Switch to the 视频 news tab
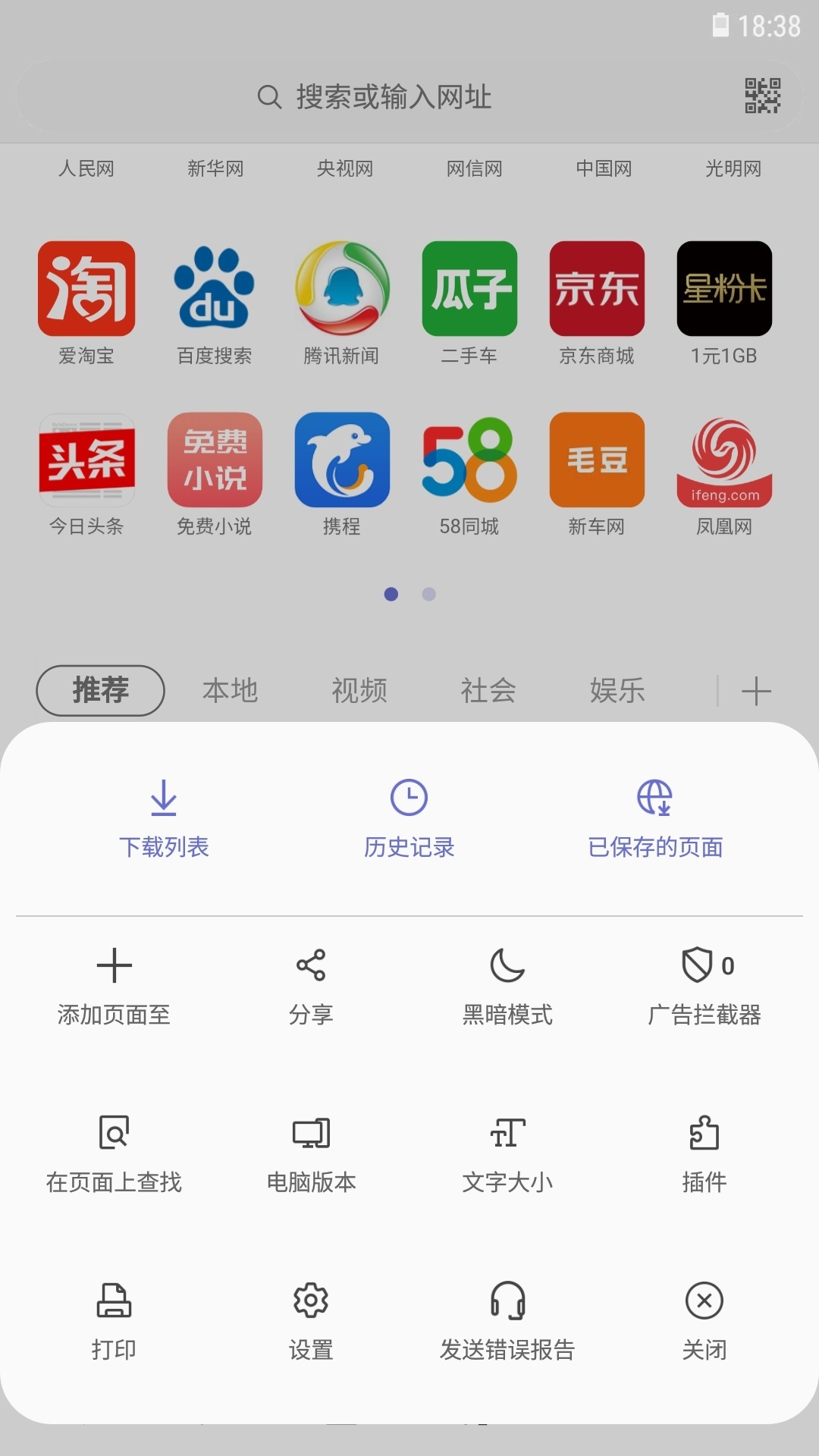The image size is (819, 1456). (359, 690)
